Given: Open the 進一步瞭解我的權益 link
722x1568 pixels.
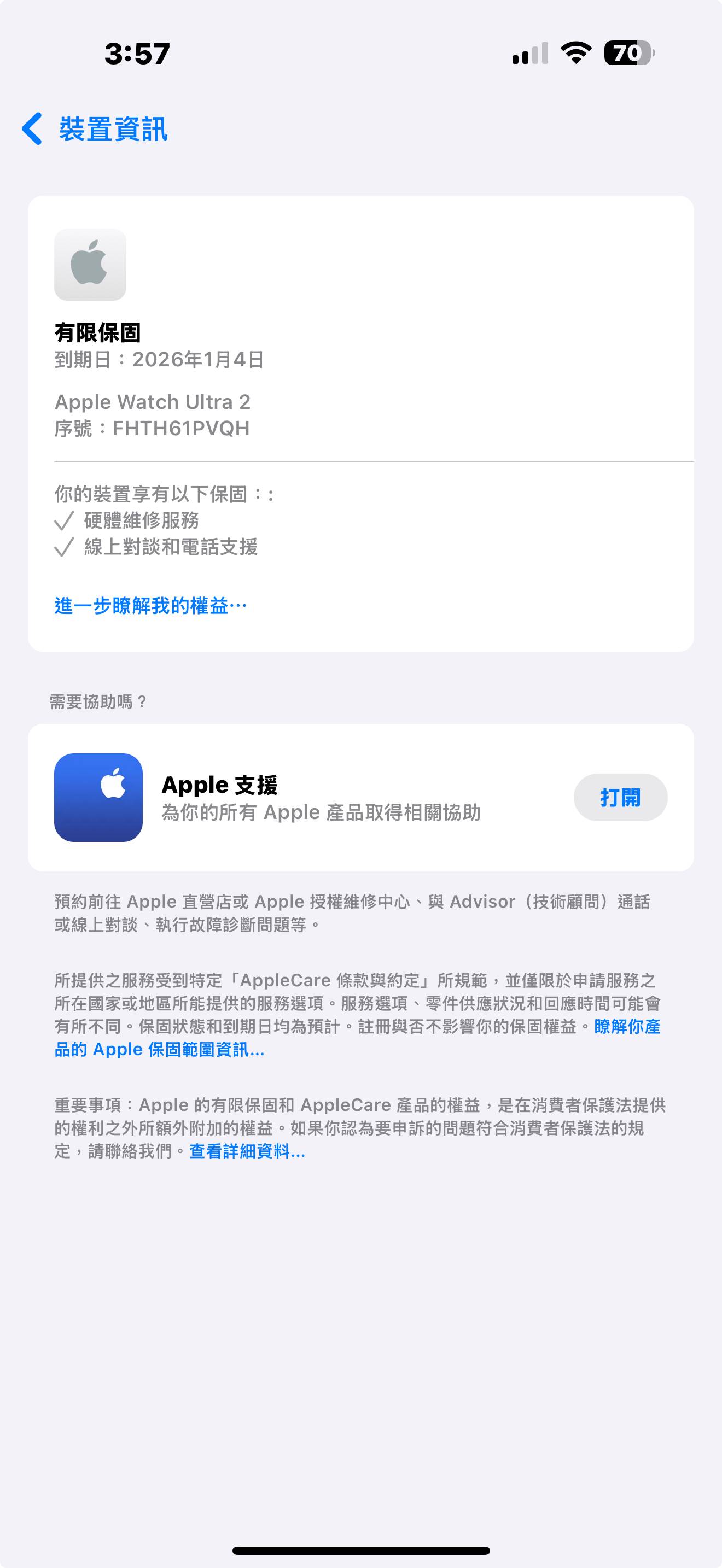Looking at the screenshot, I should coord(150,606).
